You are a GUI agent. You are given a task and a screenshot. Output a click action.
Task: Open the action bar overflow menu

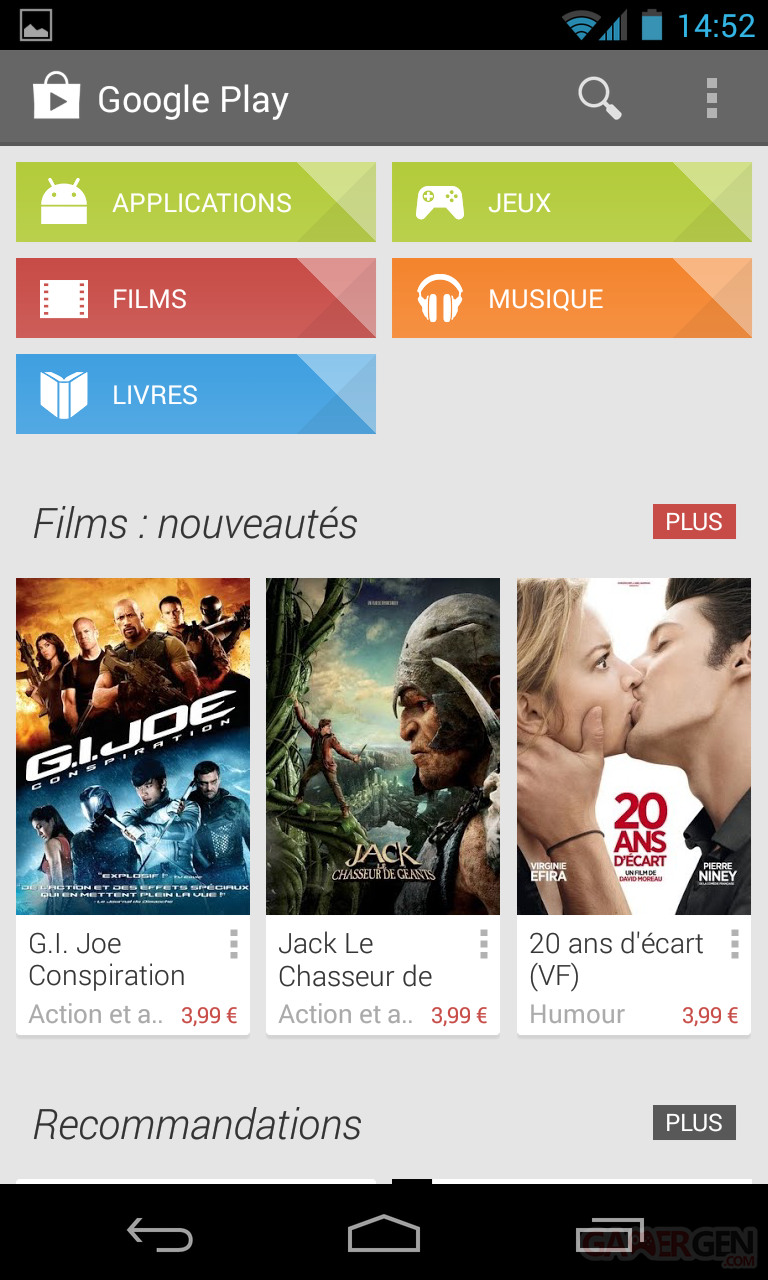(x=711, y=97)
